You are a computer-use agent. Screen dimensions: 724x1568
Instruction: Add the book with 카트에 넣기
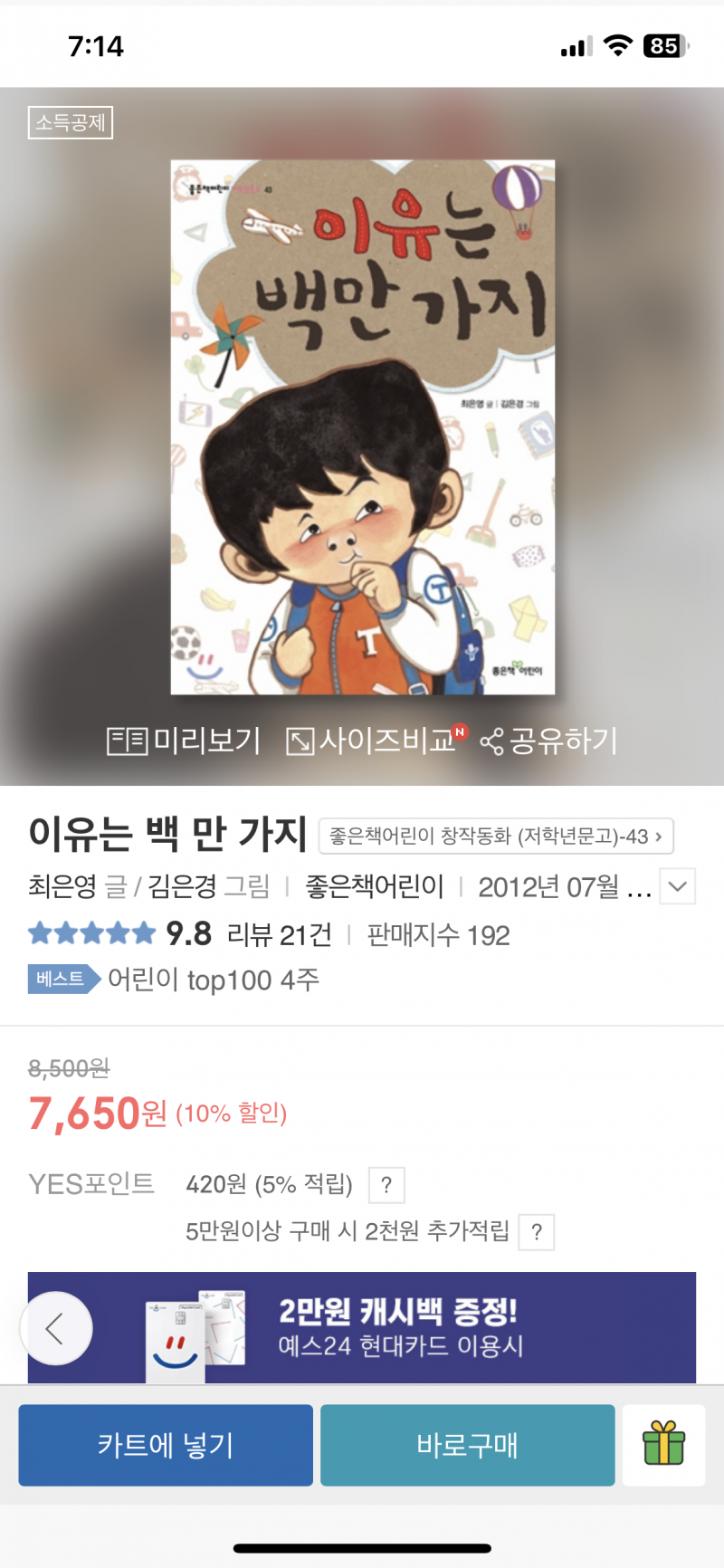[x=166, y=1445]
